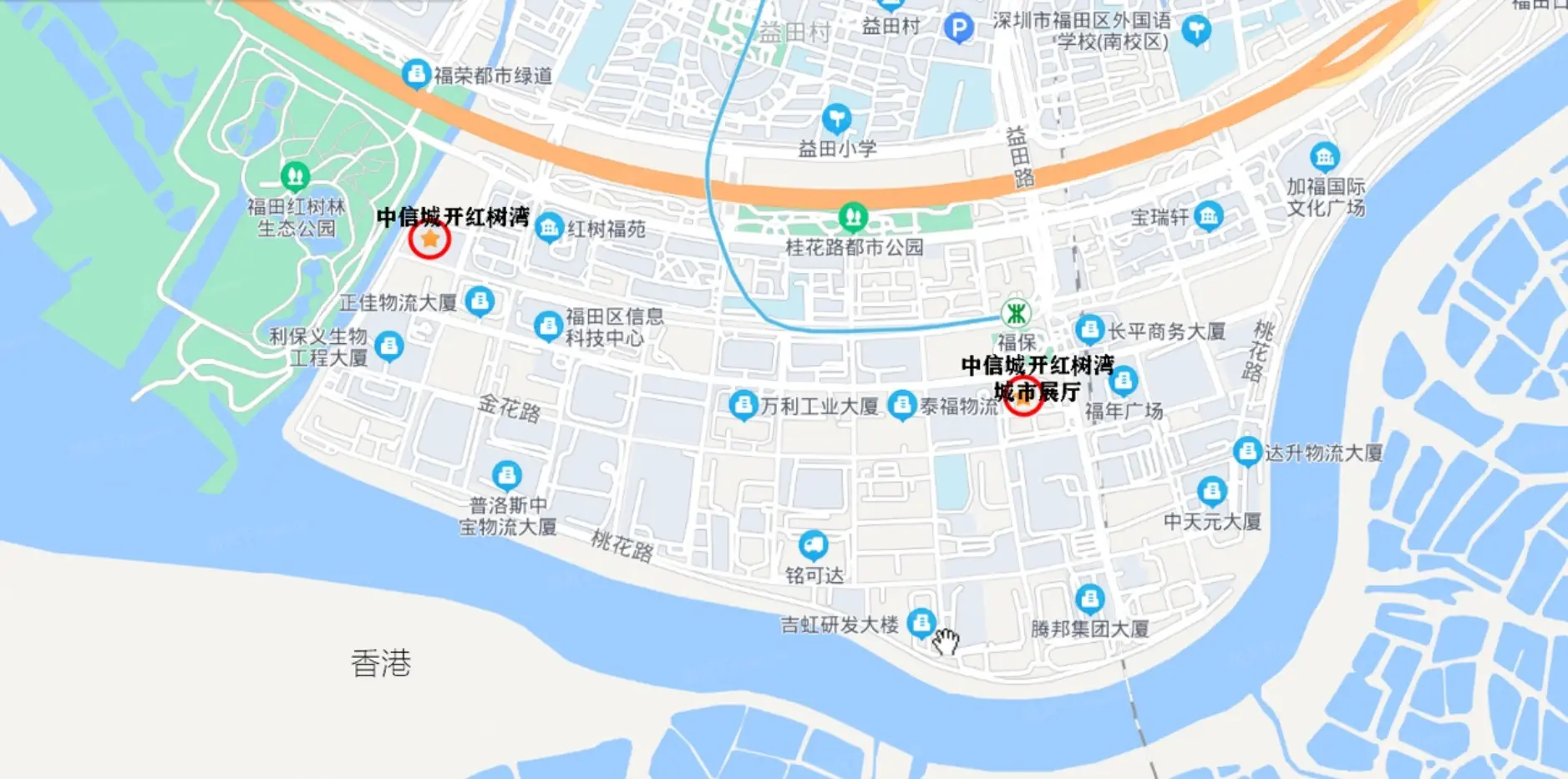Tap the 中信城开红树湾 star marker

429,240
